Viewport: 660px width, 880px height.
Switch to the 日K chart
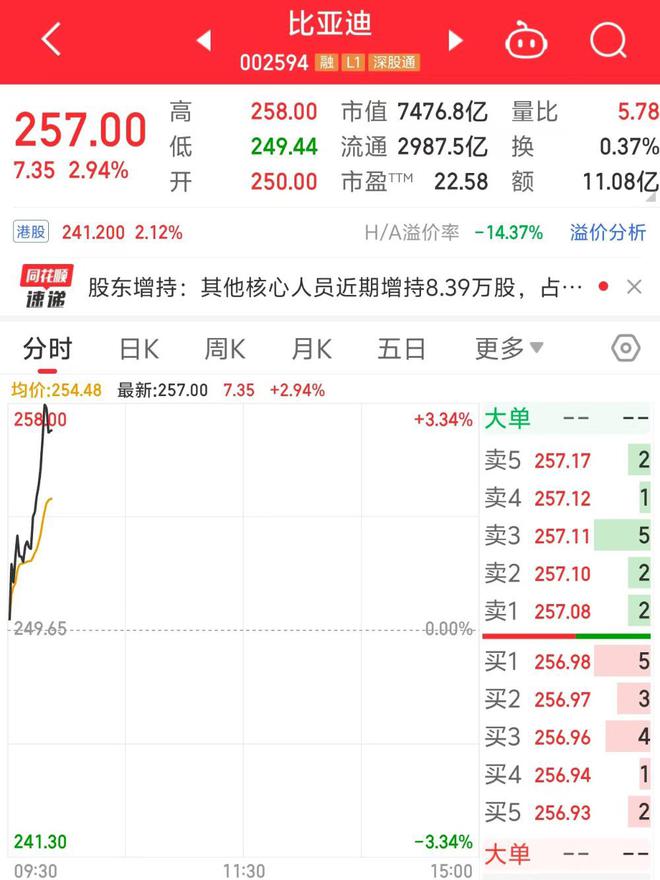point(139,349)
